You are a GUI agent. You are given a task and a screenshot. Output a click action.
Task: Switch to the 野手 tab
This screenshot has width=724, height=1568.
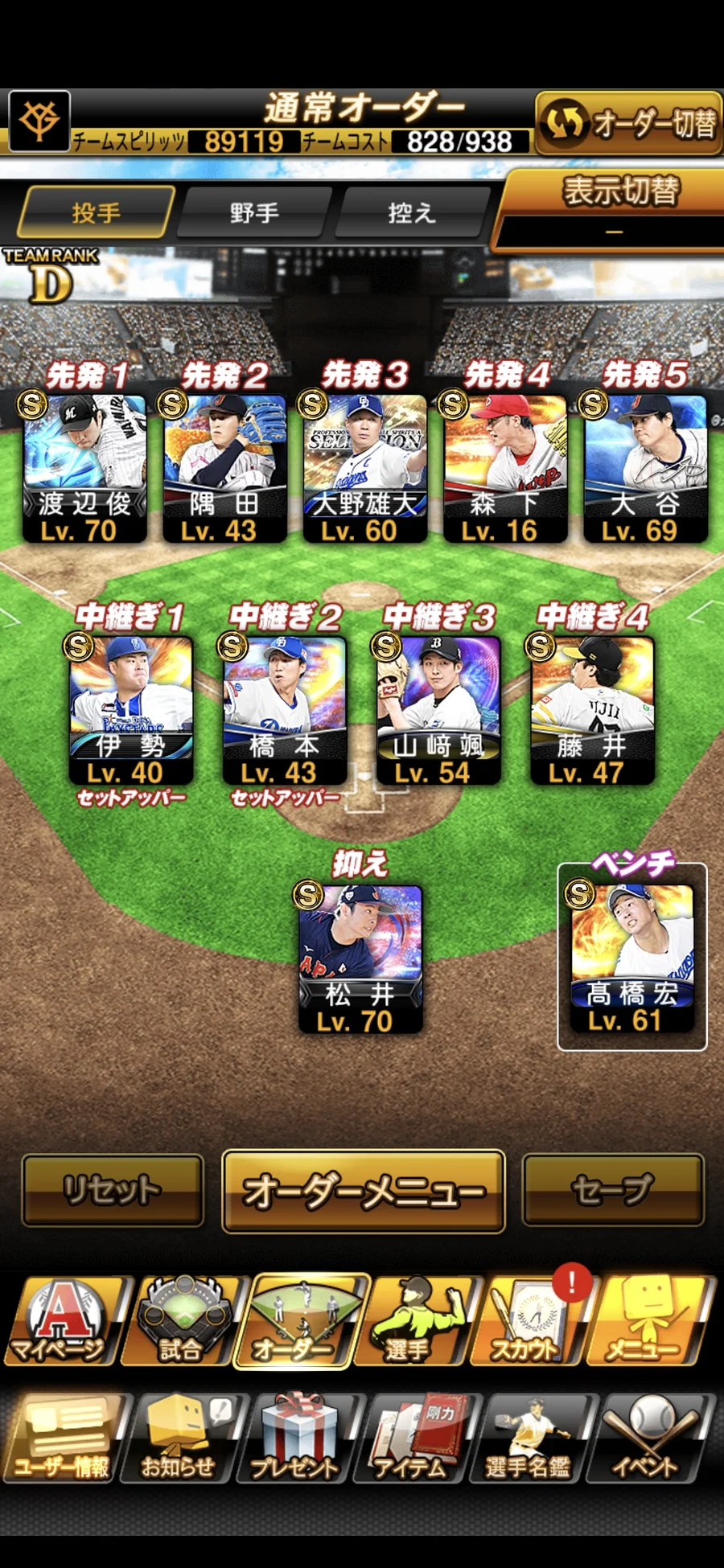tap(254, 213)
